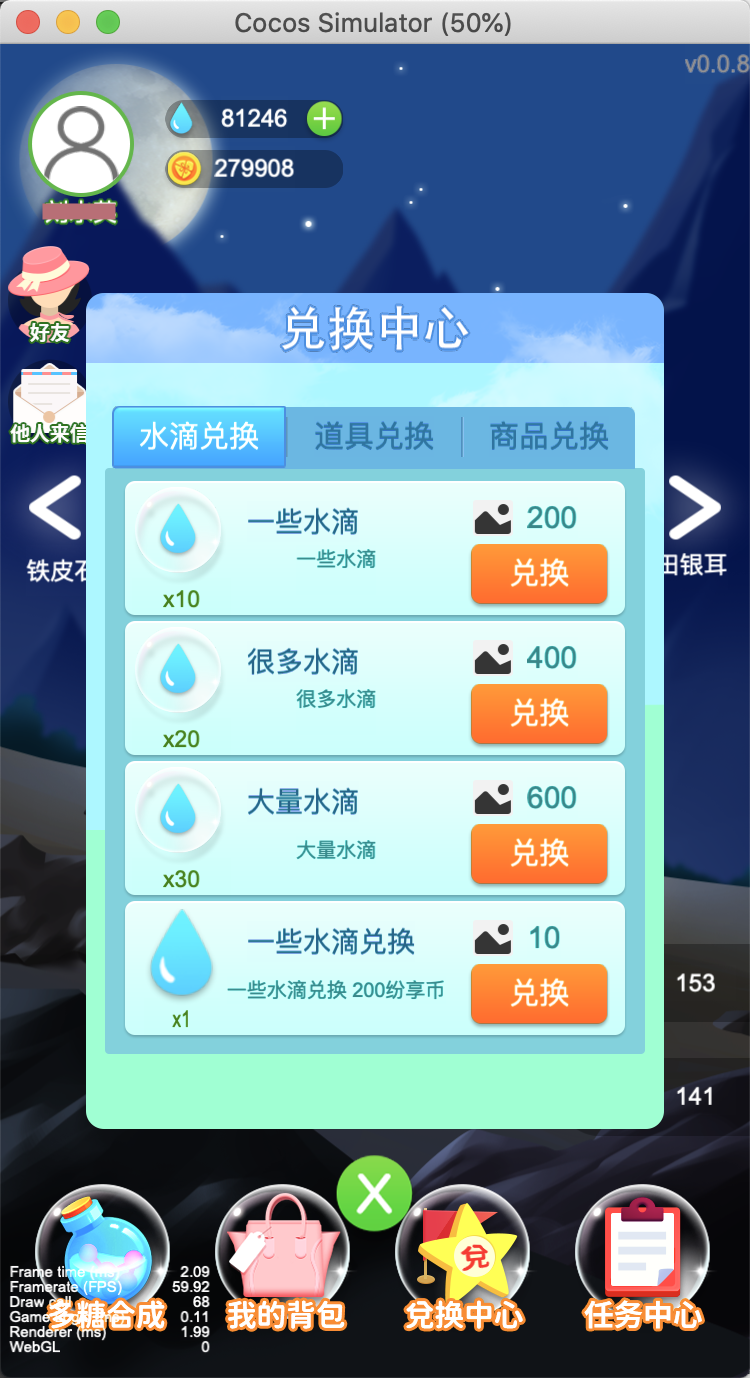The image size is (750, 1378).
Task: Exchange 很多水滴 for 400 points
Action: pyautogui.click(x=539, y=715)
